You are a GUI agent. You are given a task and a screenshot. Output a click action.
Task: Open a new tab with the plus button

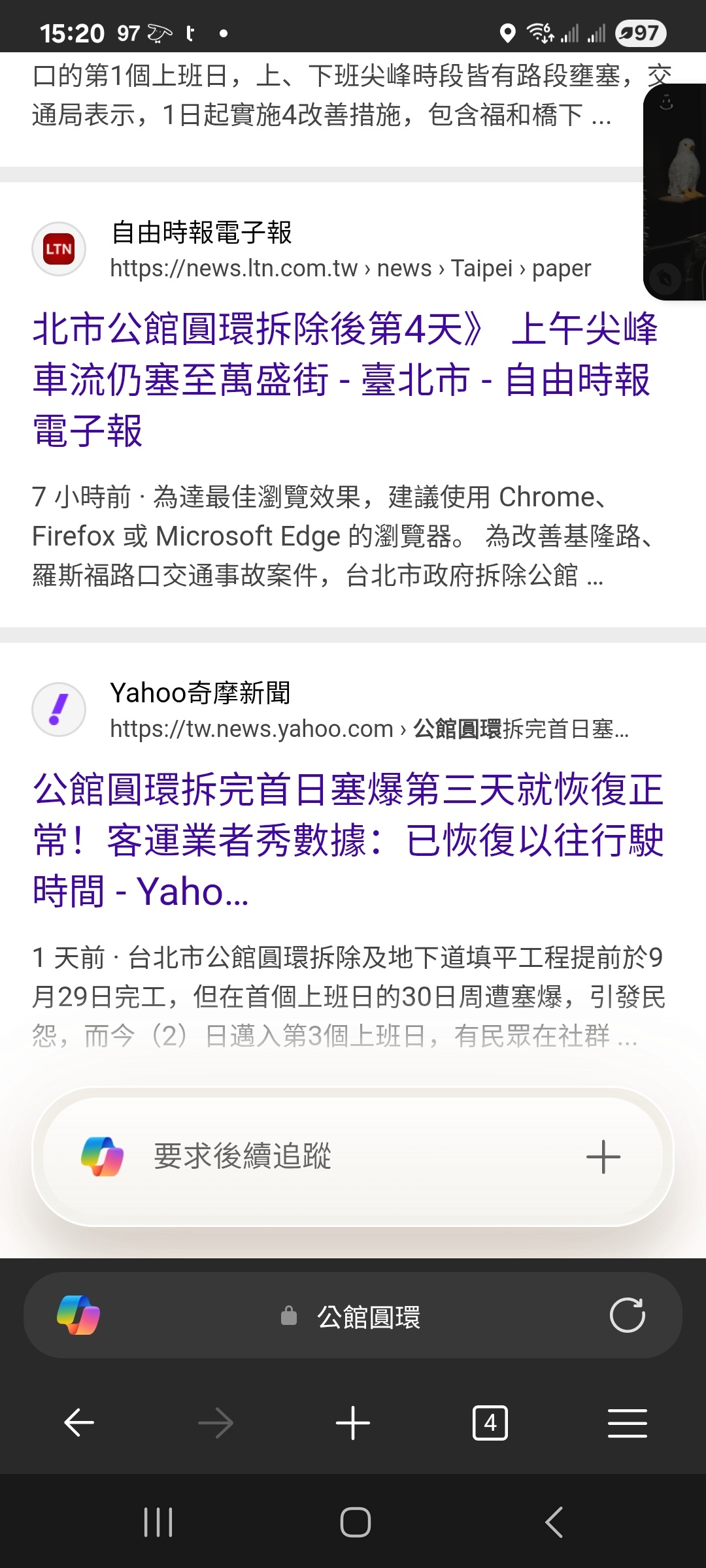pyautogui.click(x=353, y=1423)
